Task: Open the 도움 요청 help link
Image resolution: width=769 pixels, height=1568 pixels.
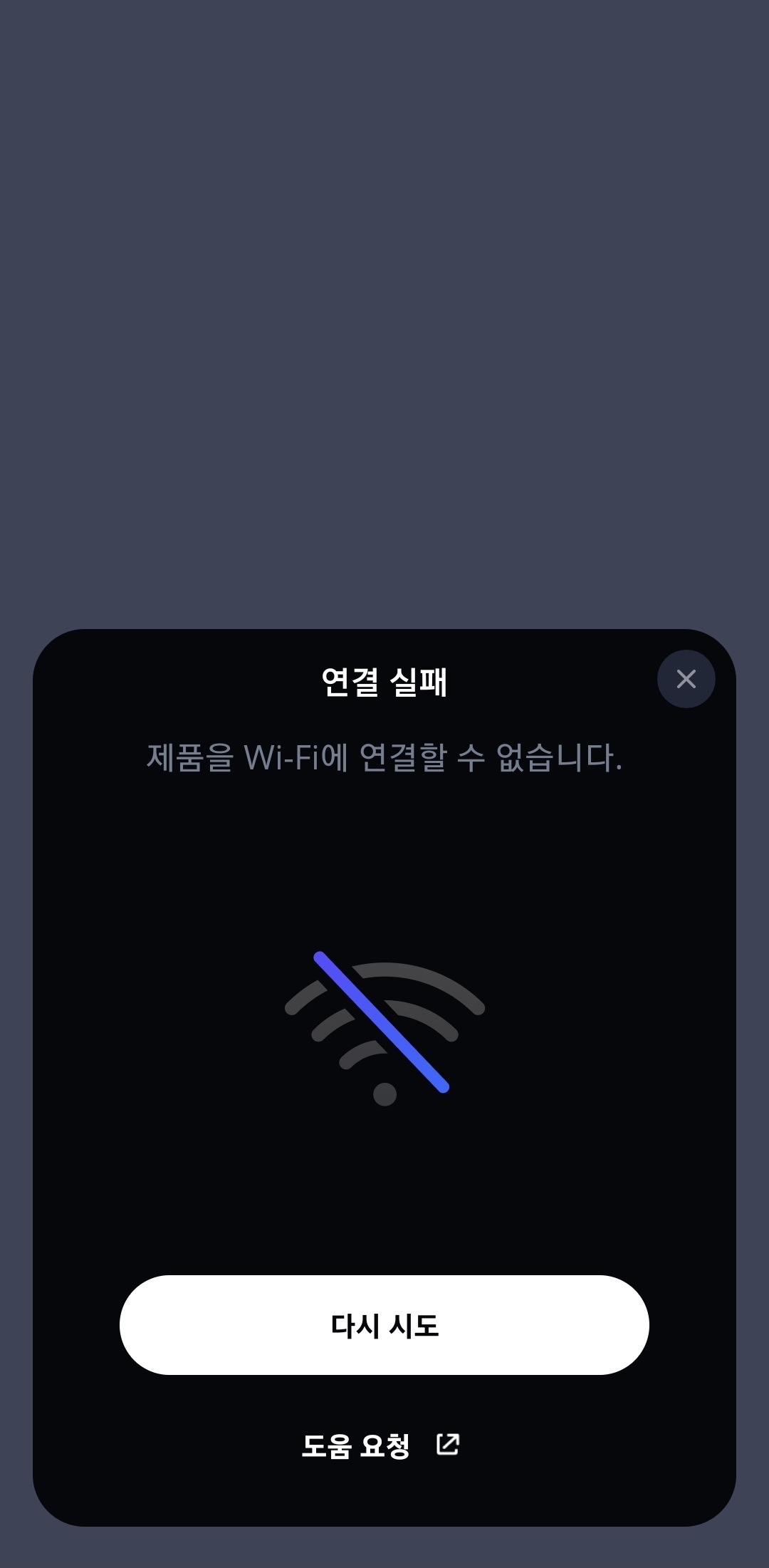Action: pos(381,1445)
